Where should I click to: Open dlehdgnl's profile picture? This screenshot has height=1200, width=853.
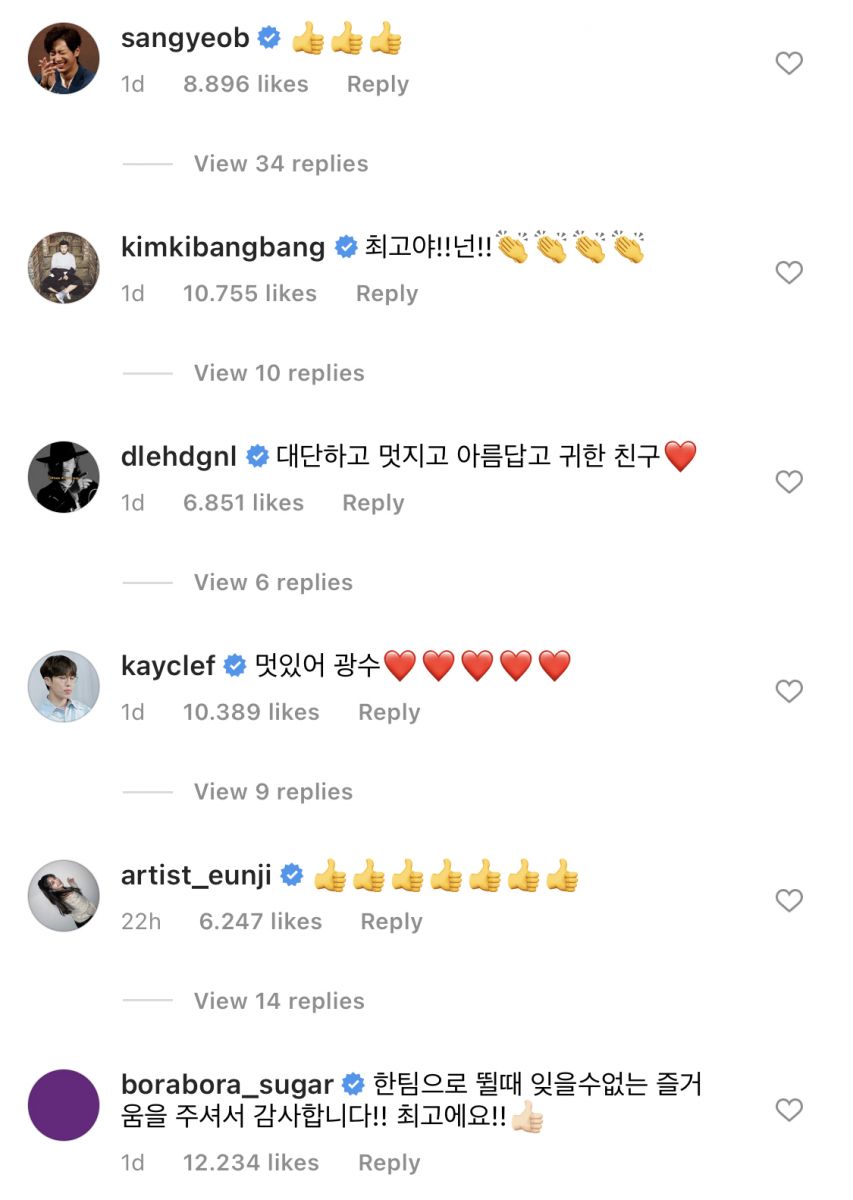pos(63,477)
